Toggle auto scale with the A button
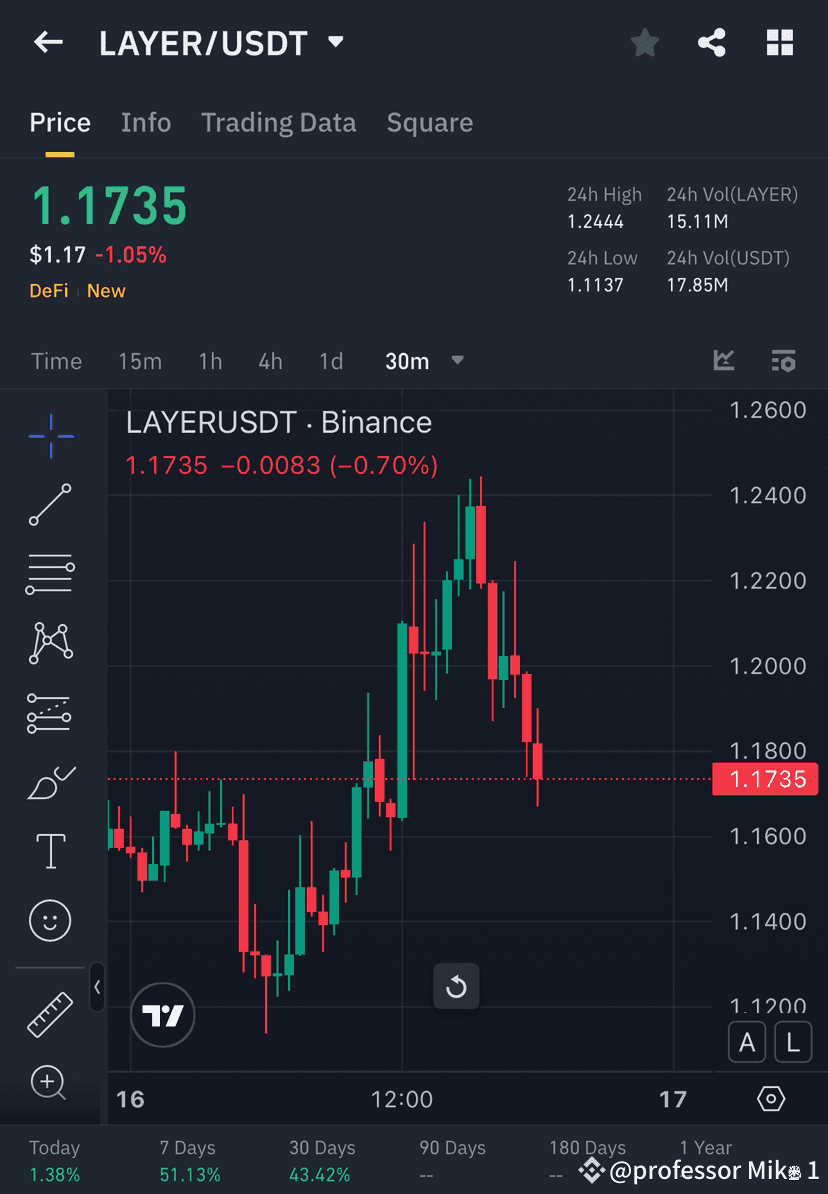828x1194 pixels. [x=747, y=1042]
